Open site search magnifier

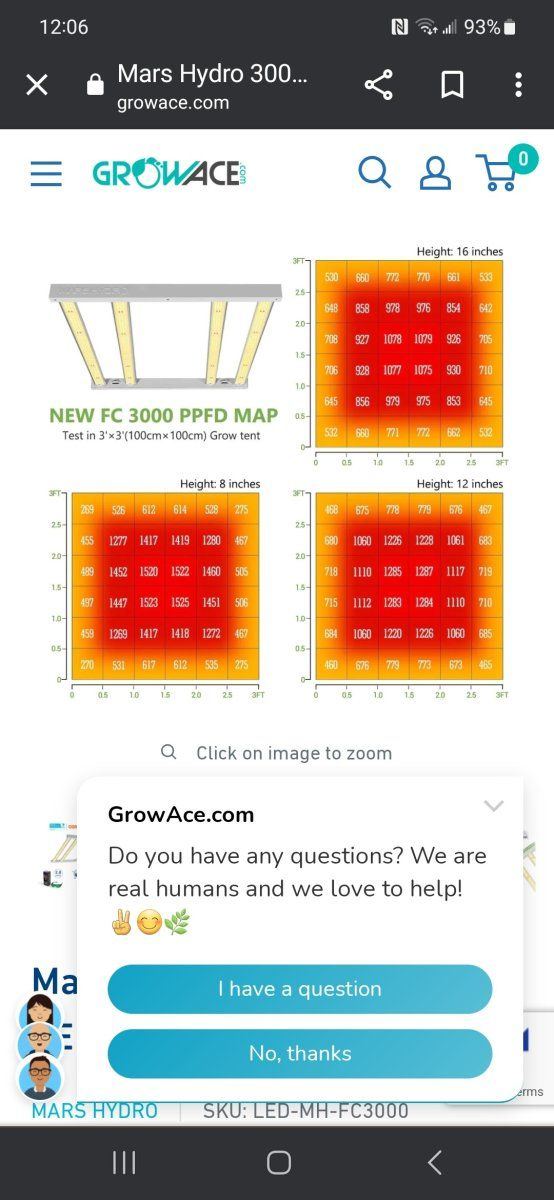coord(374,173)
